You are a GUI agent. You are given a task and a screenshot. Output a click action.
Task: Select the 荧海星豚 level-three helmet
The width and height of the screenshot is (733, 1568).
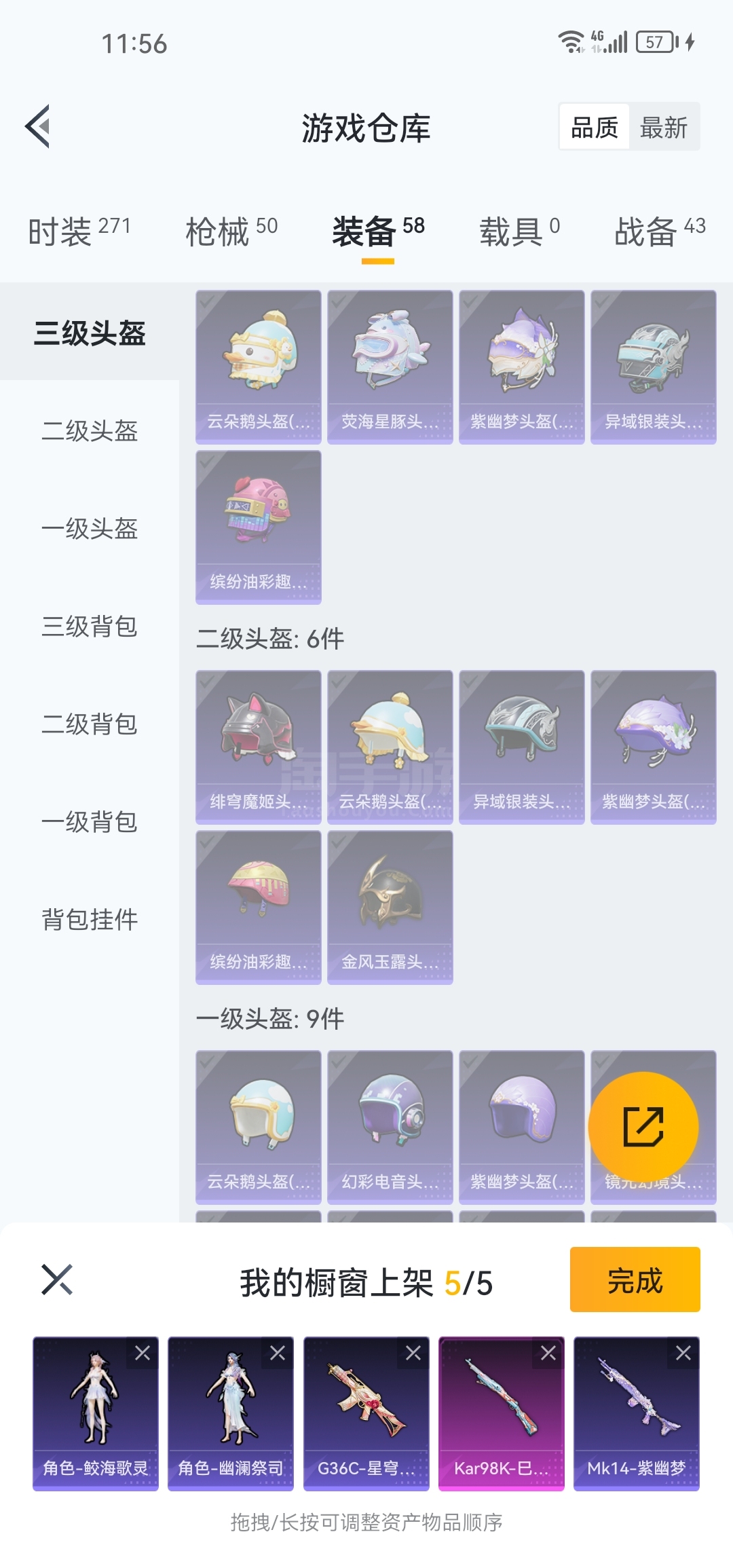(390, 367)
